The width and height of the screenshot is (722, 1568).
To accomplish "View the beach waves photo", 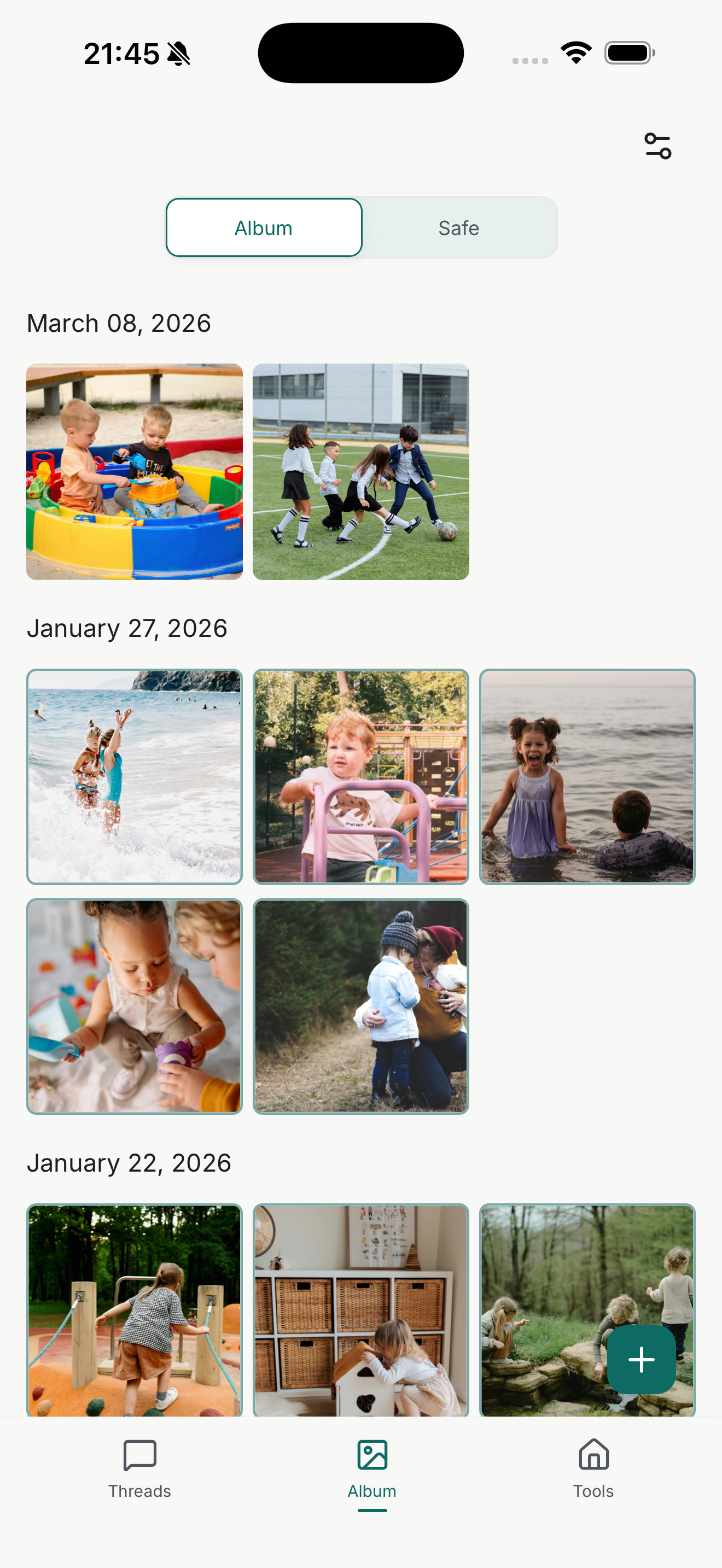I will pyautogui.click(x=135, y=776).
